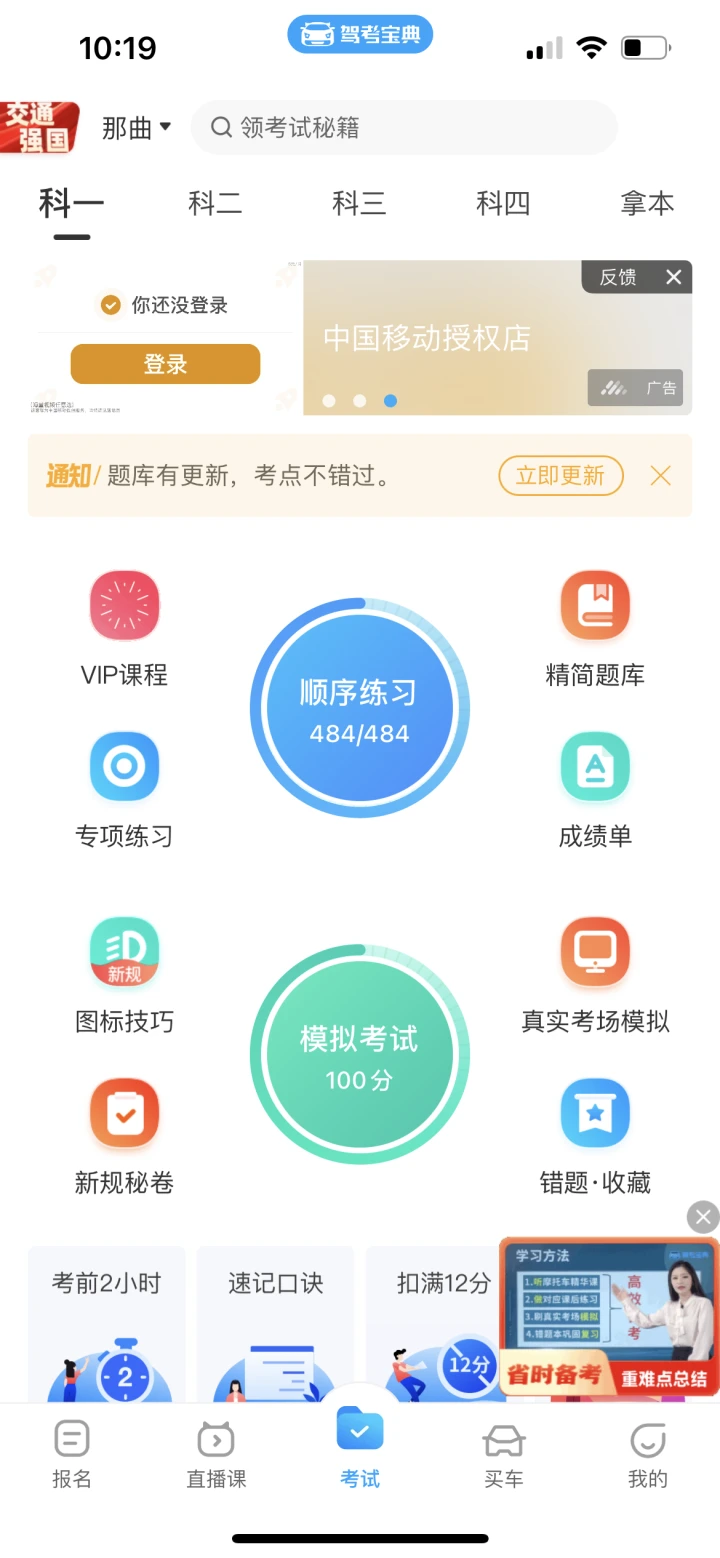Dismiss the 通知 update notice
Image resolution: width=720 pixels, height=1558 pixels.
pos(661,476)
